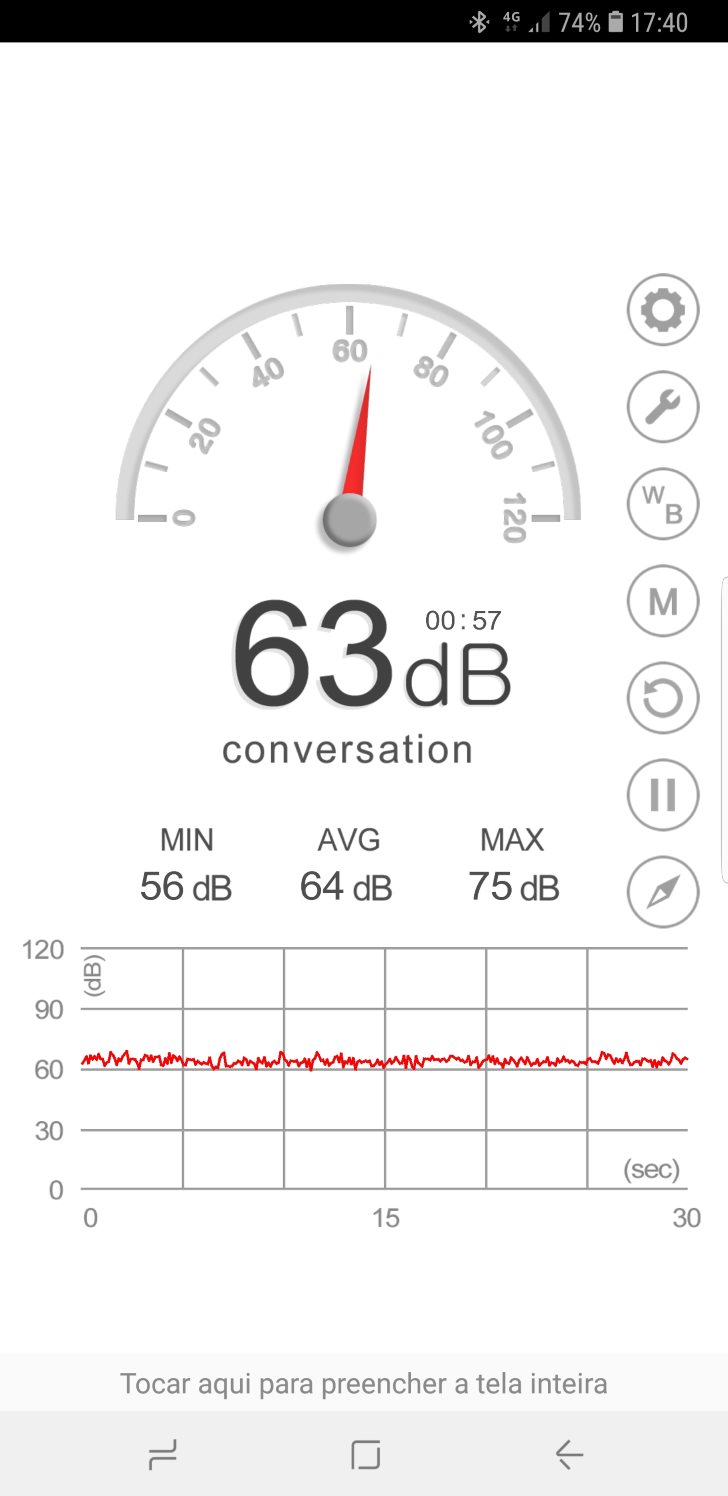The image size is (728, 1496).
Task: Go to the home screen
Action: click(366, 1454)
